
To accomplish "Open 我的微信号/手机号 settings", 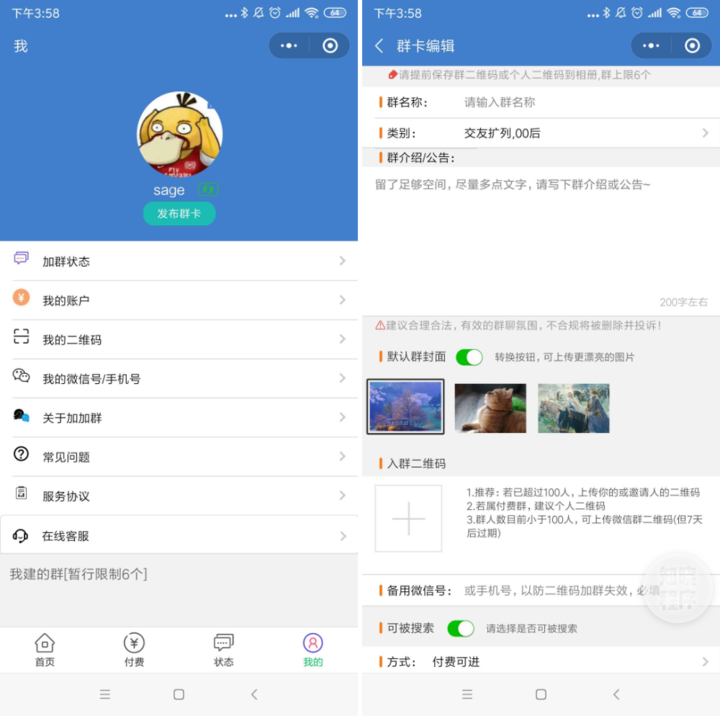I will tap(180, 379).
